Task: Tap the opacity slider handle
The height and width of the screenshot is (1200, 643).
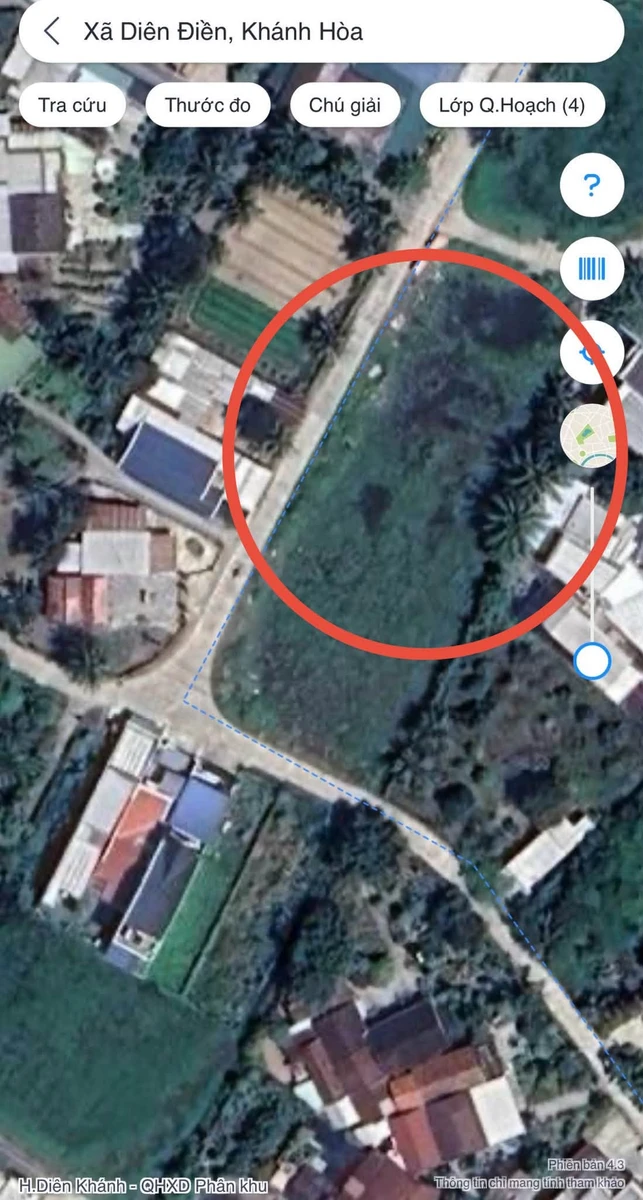Action: click(593, 661)
